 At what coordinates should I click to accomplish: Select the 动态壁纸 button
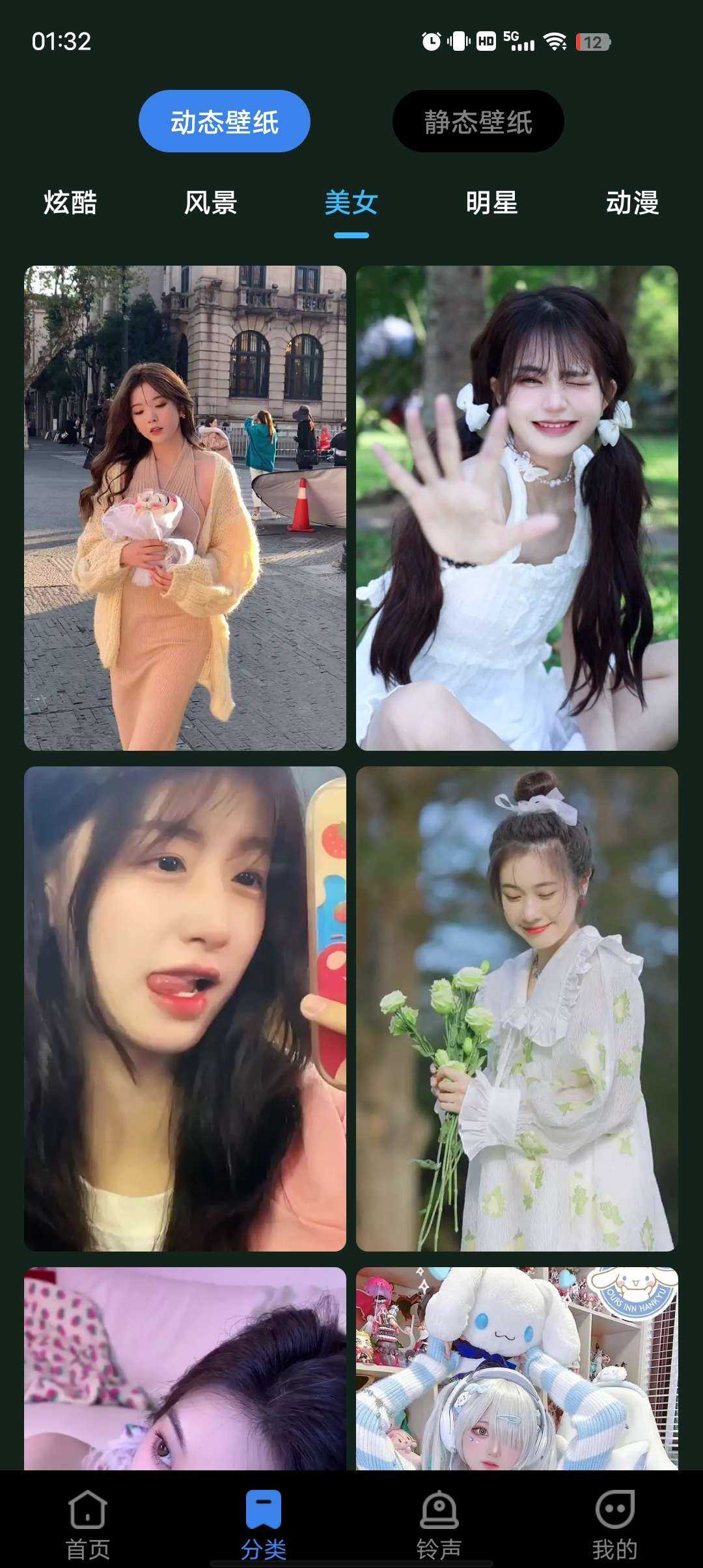point(224,122)
